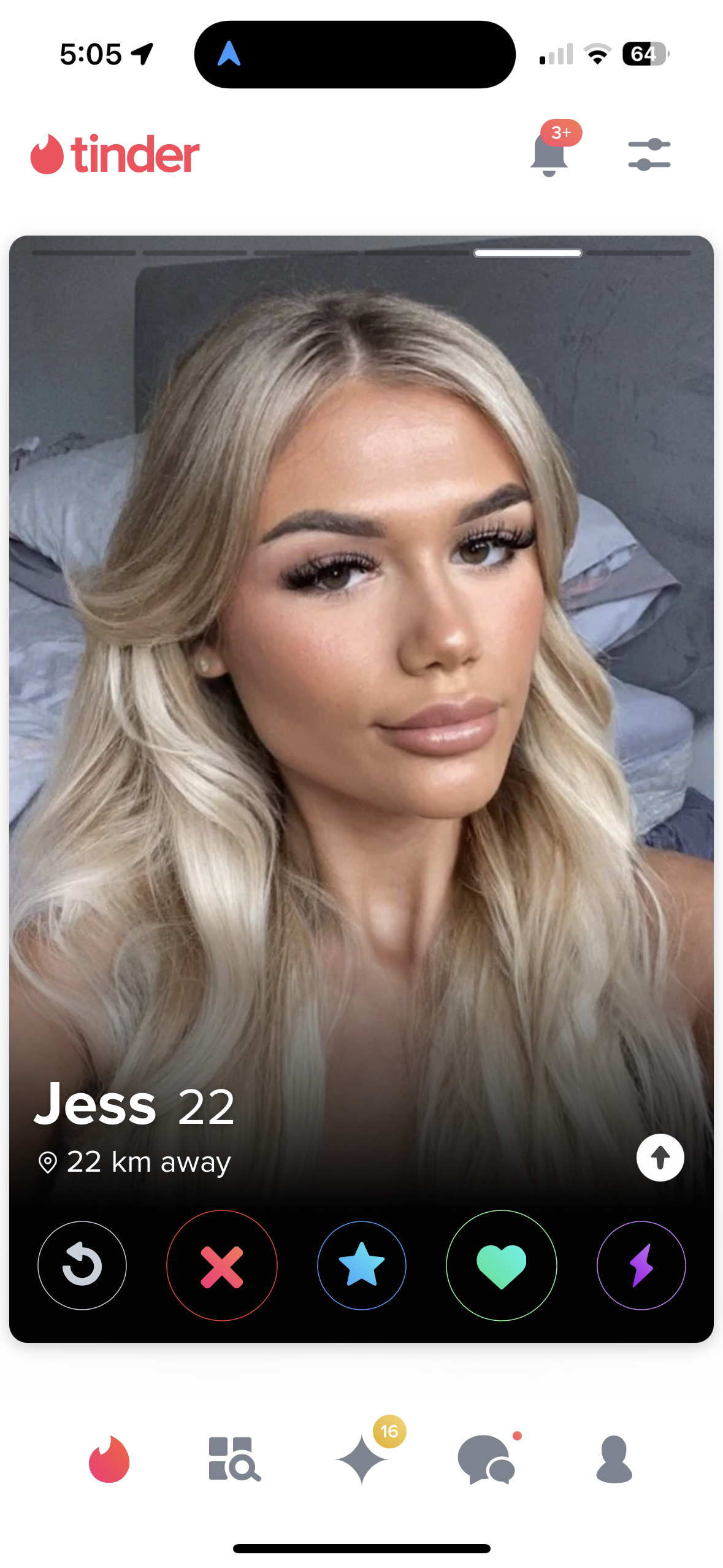Screen dimensions: 723x1568
Task: Super Like Jess with the blue star
Action: (x=361, y=1265)
